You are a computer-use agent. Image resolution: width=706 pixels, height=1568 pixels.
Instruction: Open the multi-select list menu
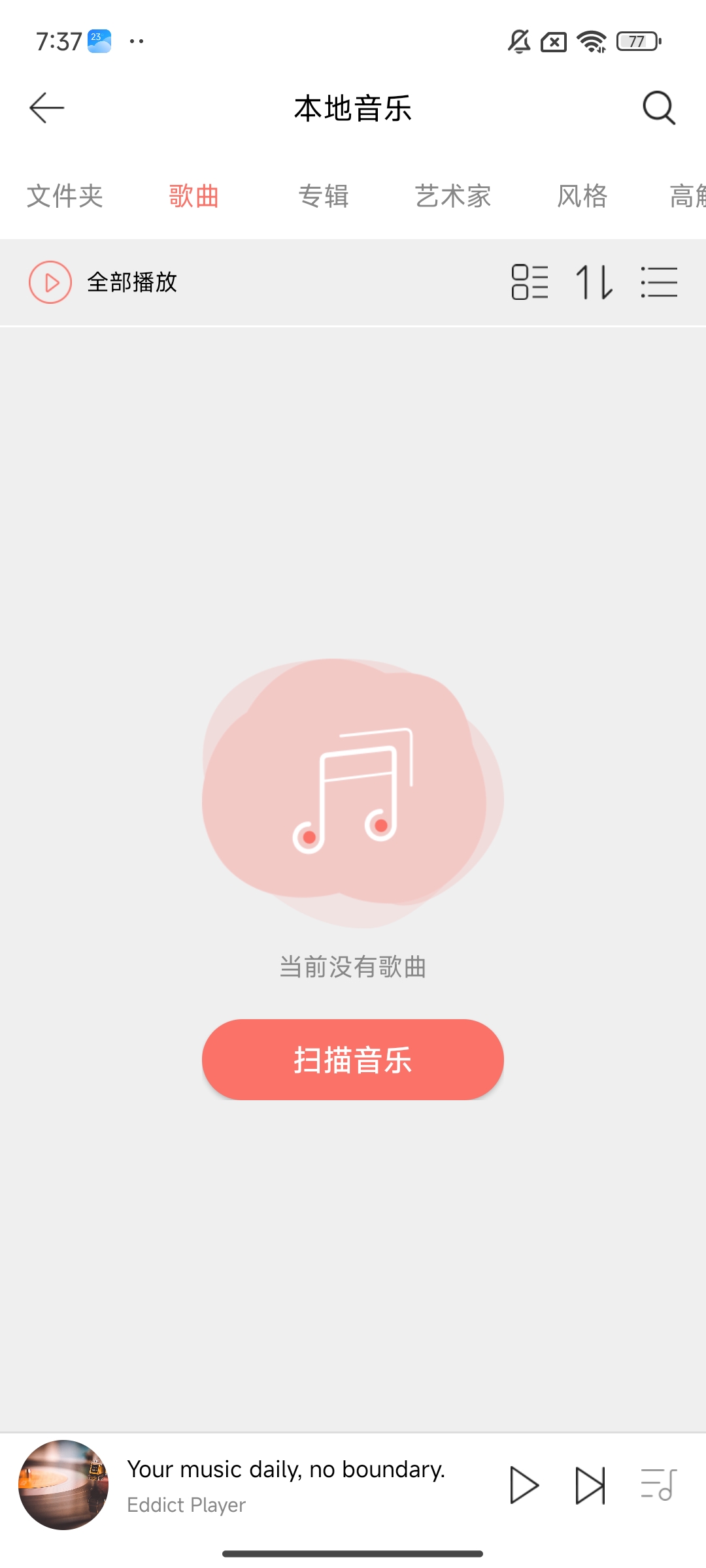click(659, 282)
